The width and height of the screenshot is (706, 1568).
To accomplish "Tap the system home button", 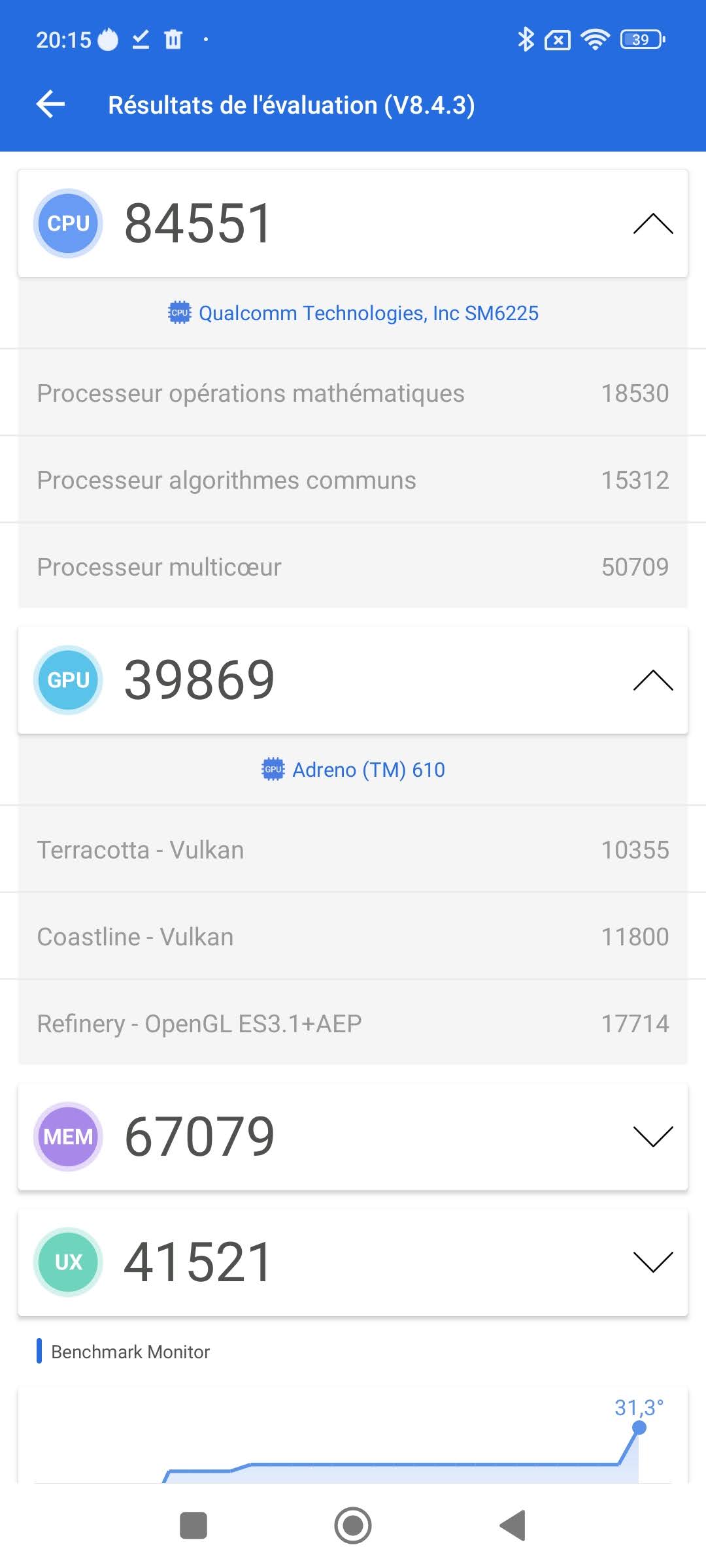I will (353, 1526).
